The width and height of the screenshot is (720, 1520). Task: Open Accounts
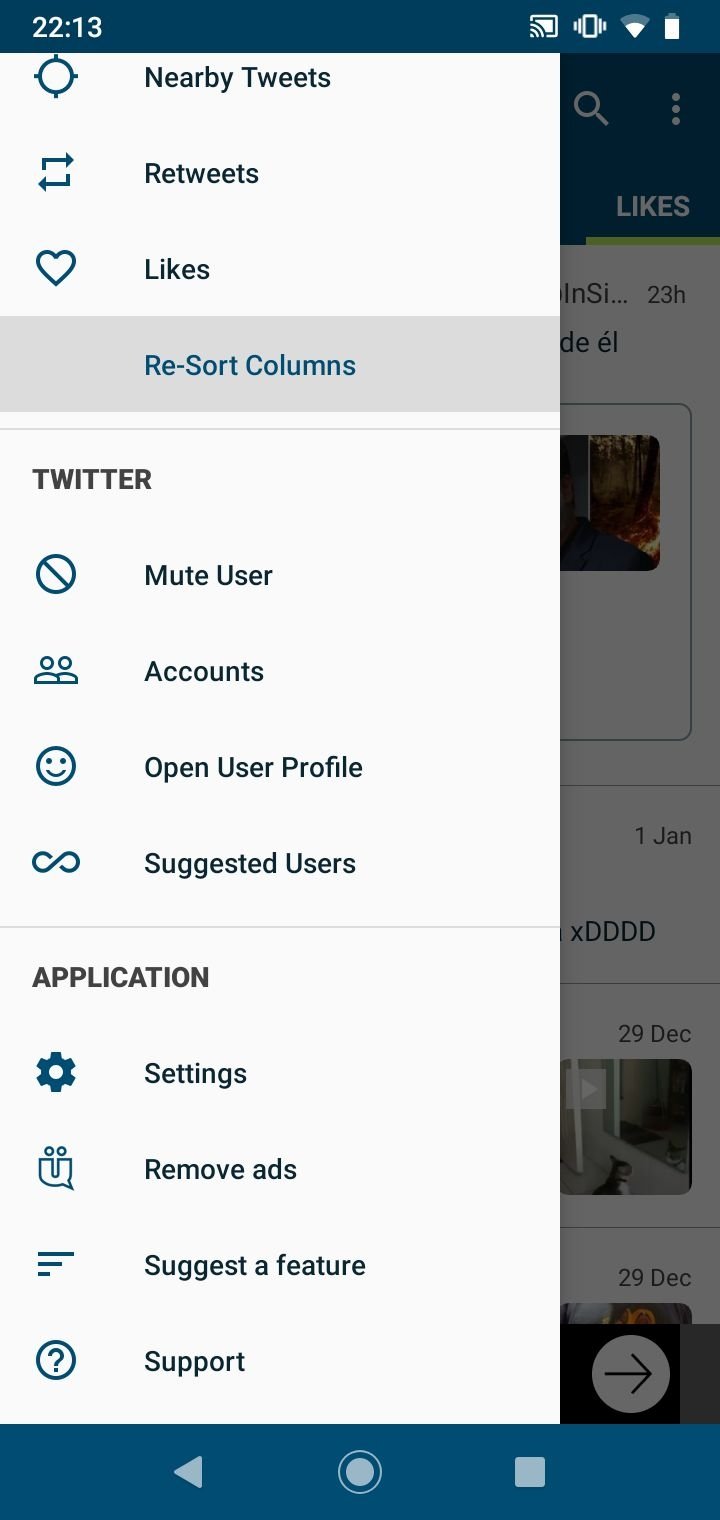(204, 672)
